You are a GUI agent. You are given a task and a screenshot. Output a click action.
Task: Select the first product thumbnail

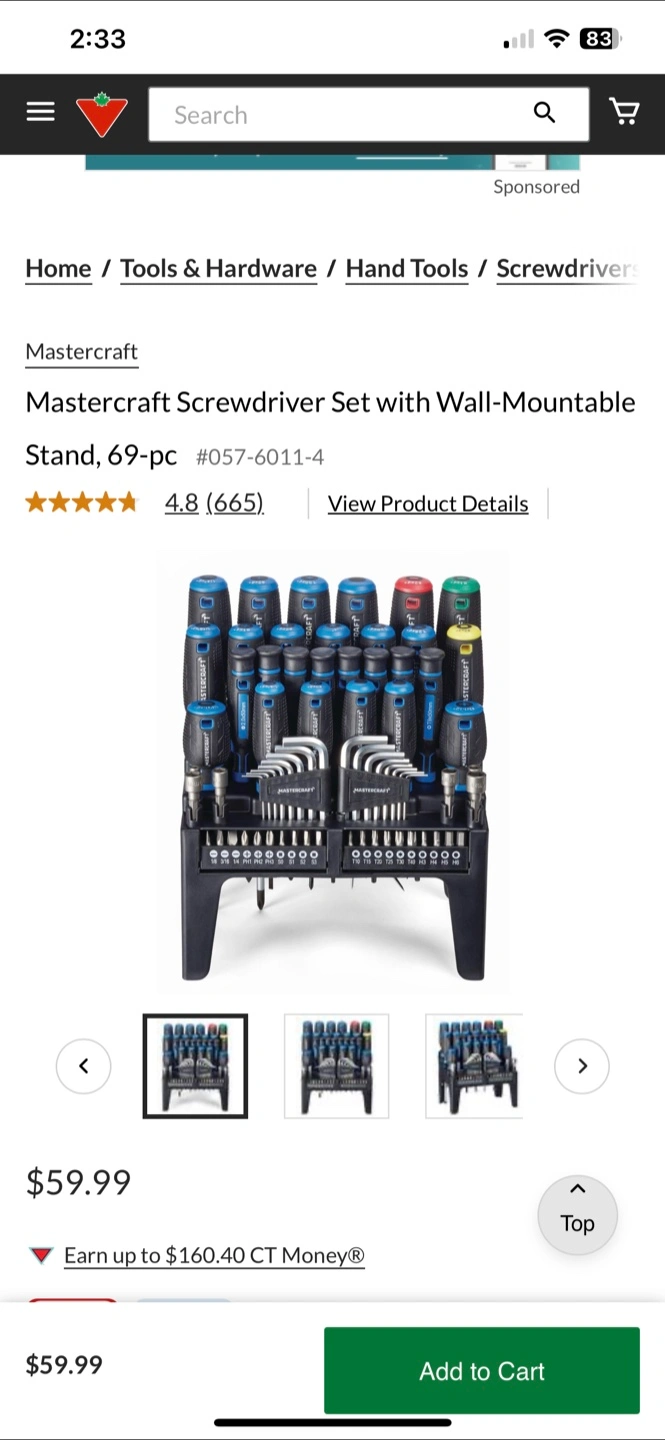click(x=195, y=1066)
